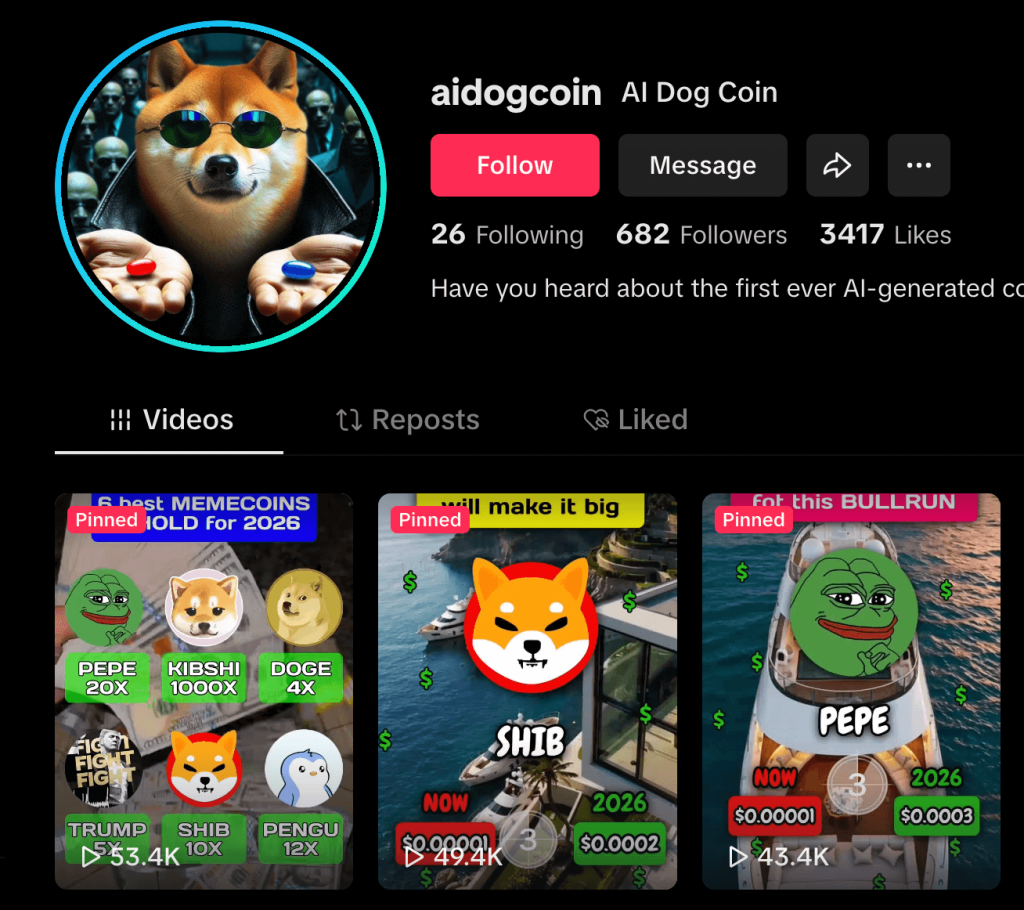Follow the aidogcoin account
The width and height of the screenshot is (1024, 910).
(515, 165)
